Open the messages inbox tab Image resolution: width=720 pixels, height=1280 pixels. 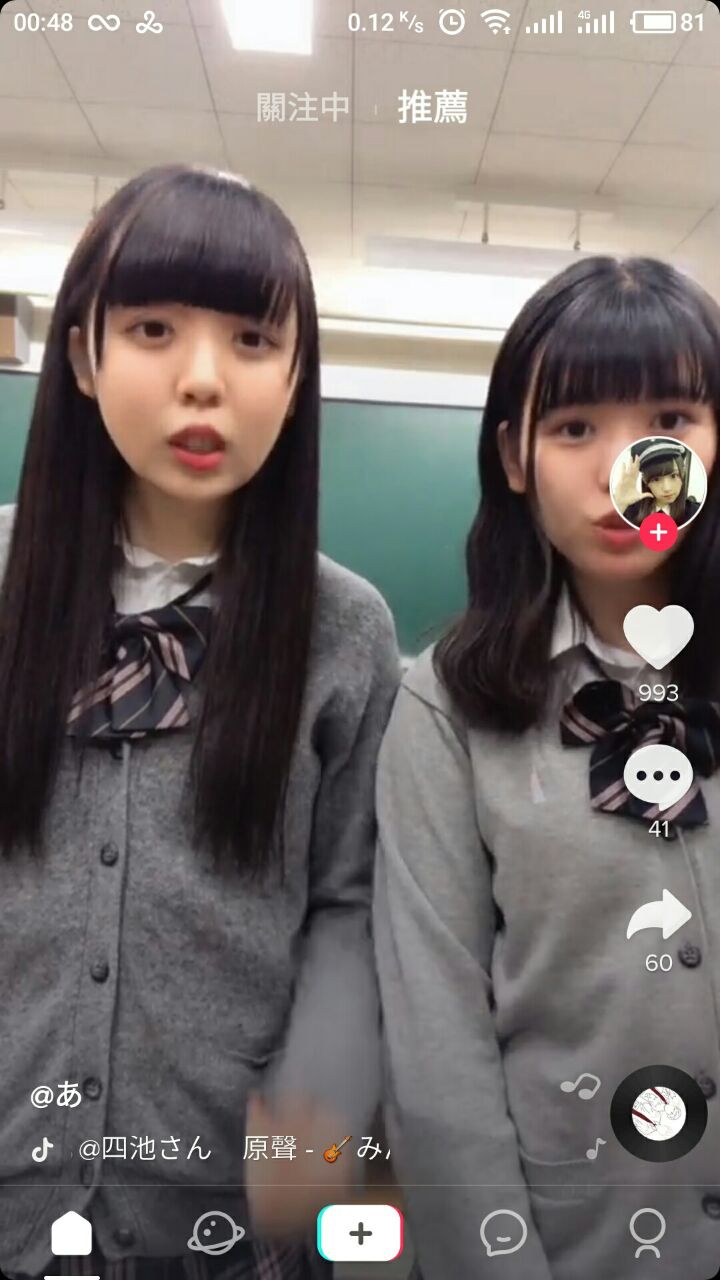503,1234
